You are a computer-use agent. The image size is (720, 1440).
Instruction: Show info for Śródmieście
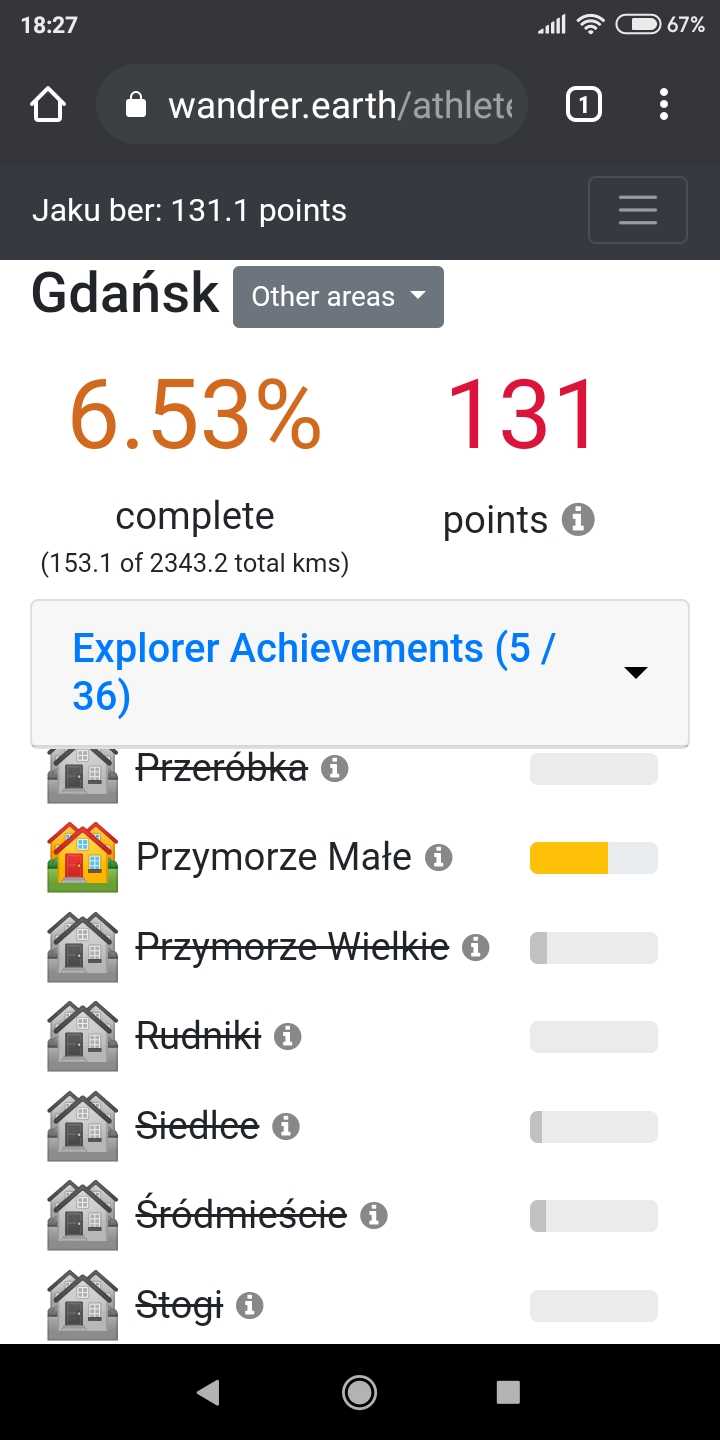click(x=374, y=1215)
